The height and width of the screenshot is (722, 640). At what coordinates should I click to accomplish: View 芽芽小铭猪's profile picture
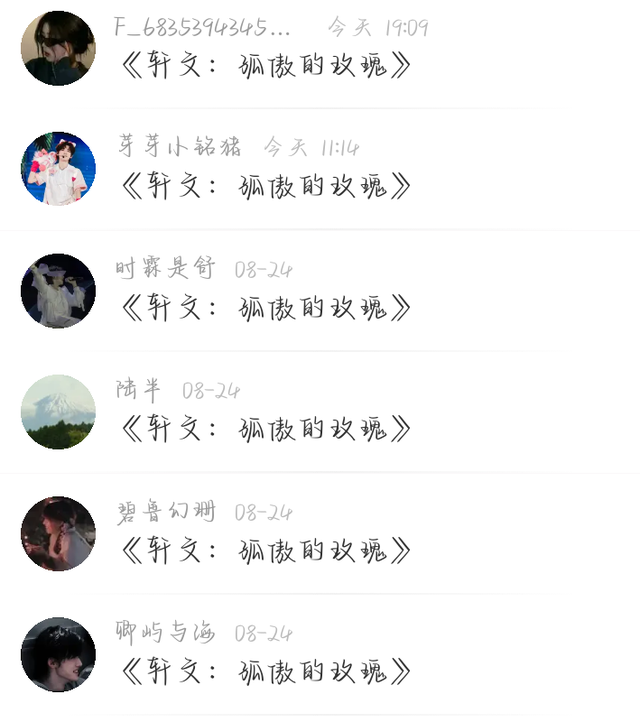click(x=58, y=169)
